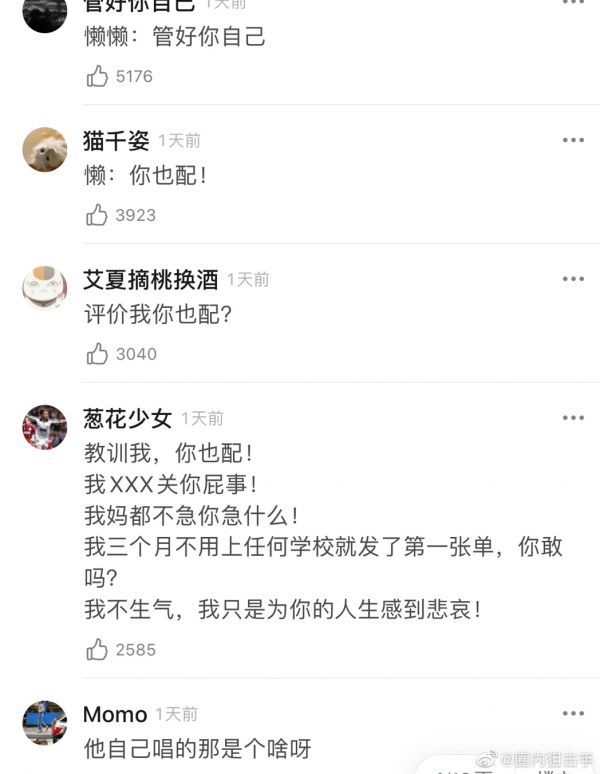
Task: Like 猫千姿's comment
Action: 97,215
